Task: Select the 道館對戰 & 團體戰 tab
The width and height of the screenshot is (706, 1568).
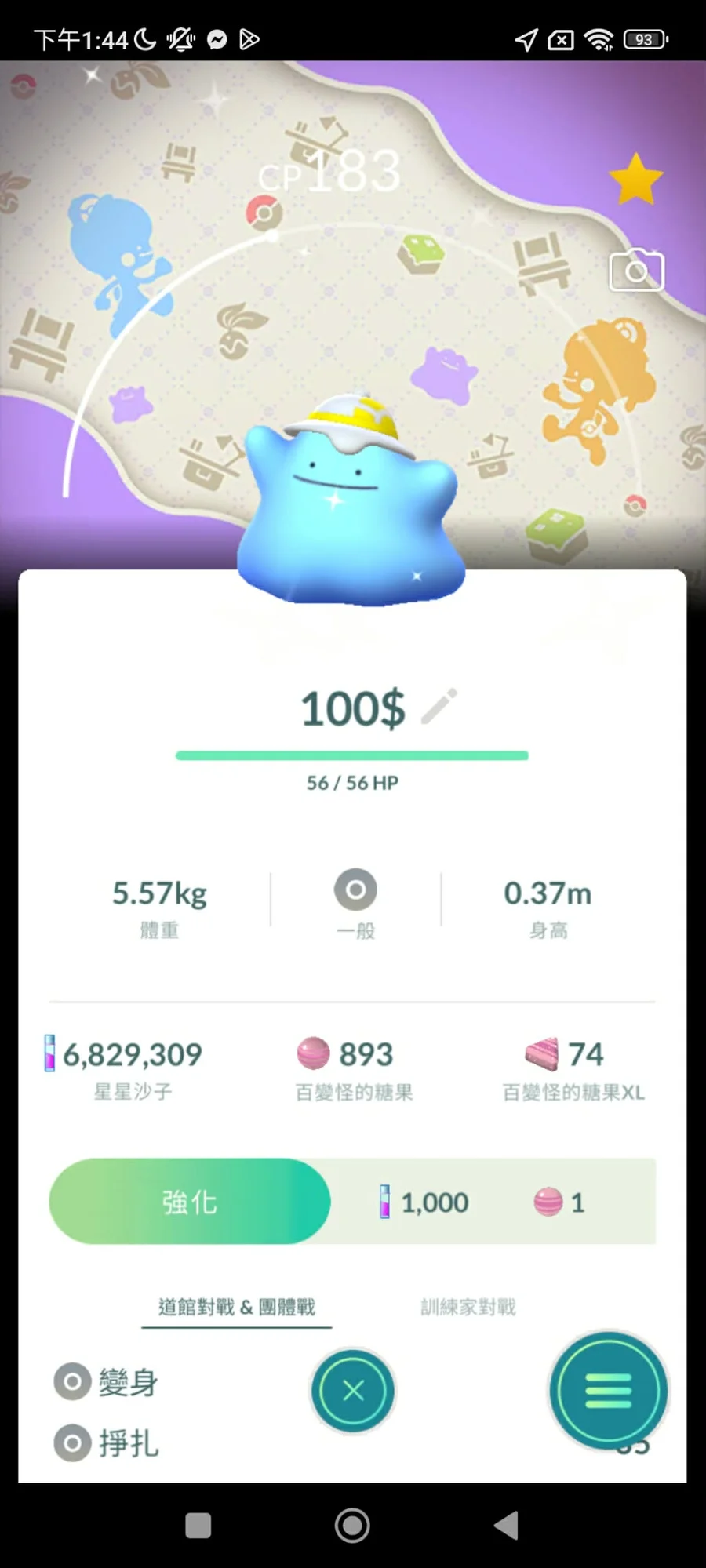Action: click(x=237, y=1307)
